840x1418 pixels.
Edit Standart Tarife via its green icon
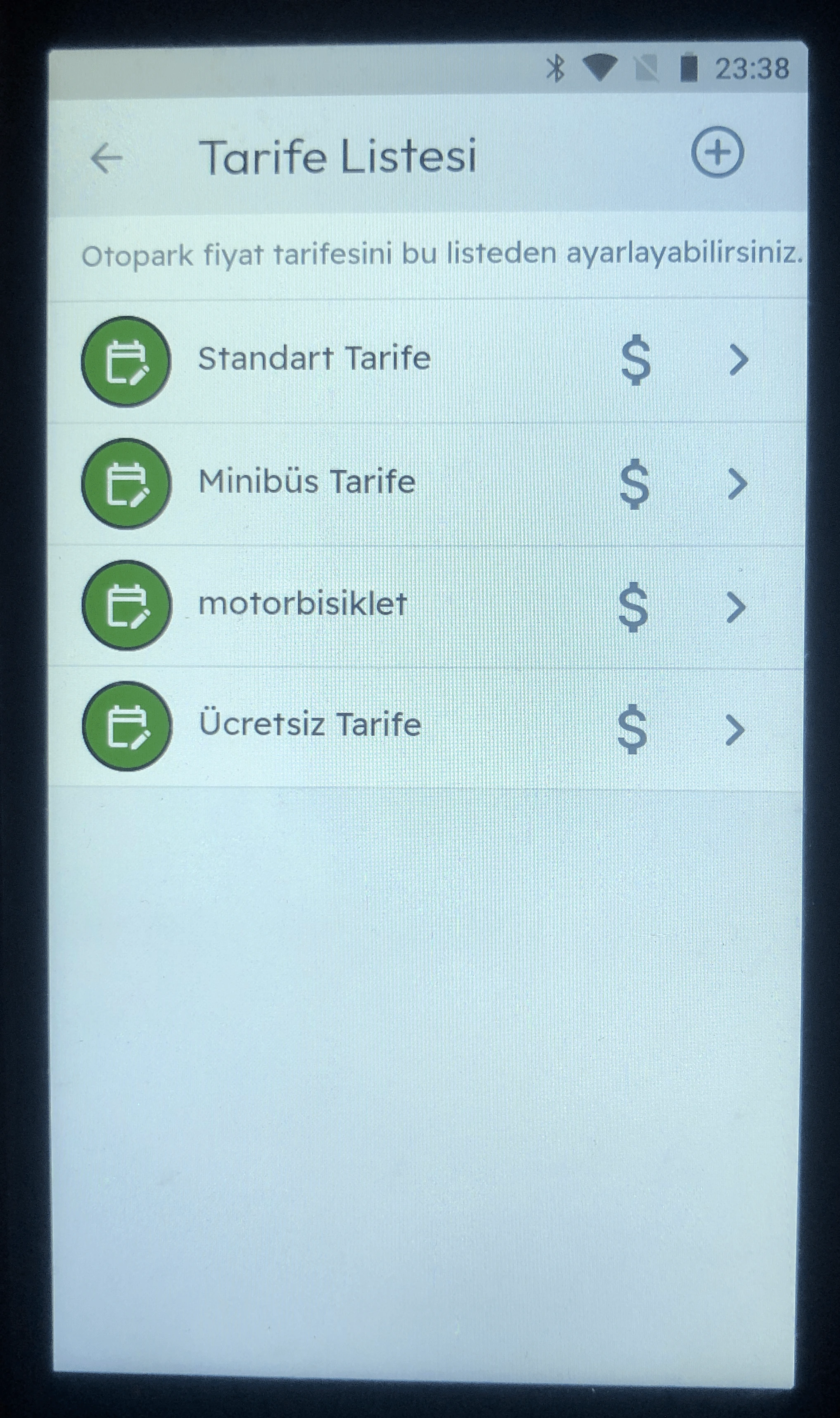126,362
